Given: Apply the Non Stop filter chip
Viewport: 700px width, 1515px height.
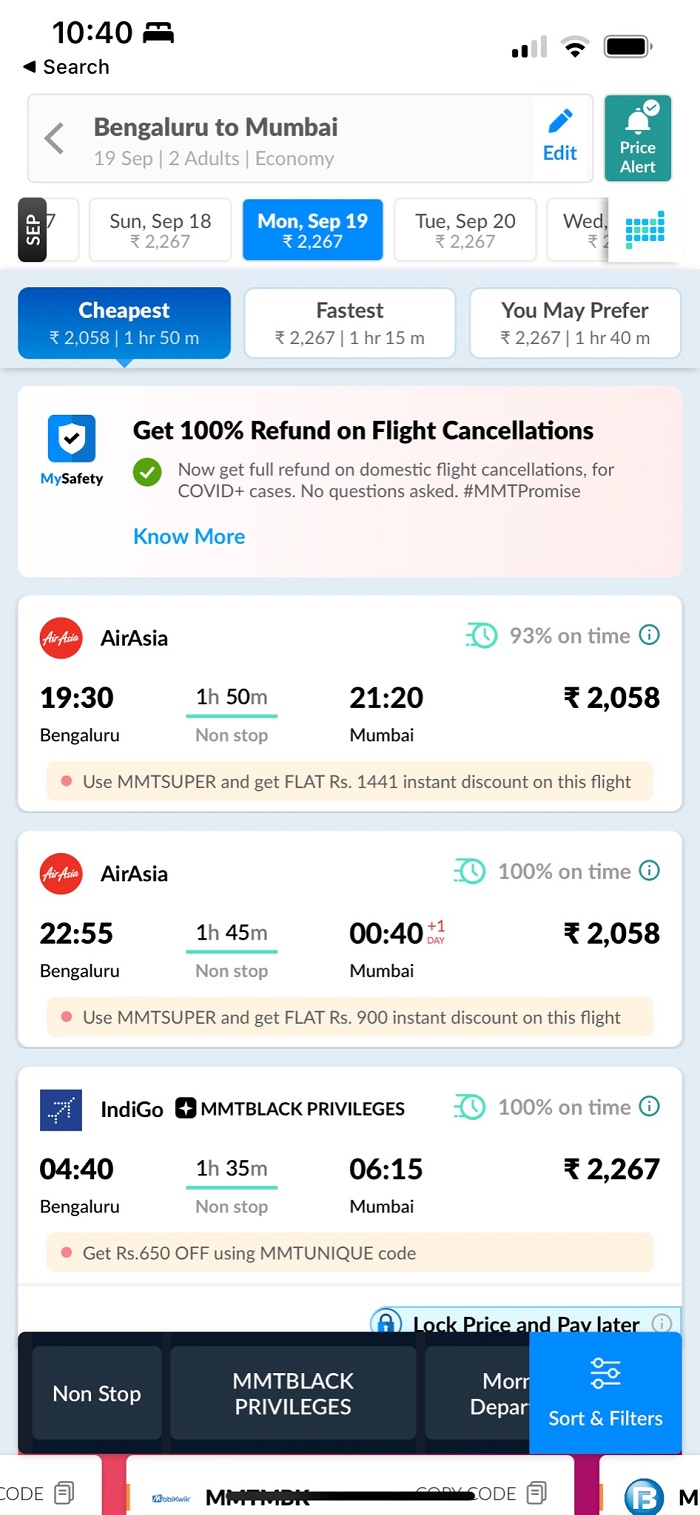Looking at the screenshot, I should 97,1394.
